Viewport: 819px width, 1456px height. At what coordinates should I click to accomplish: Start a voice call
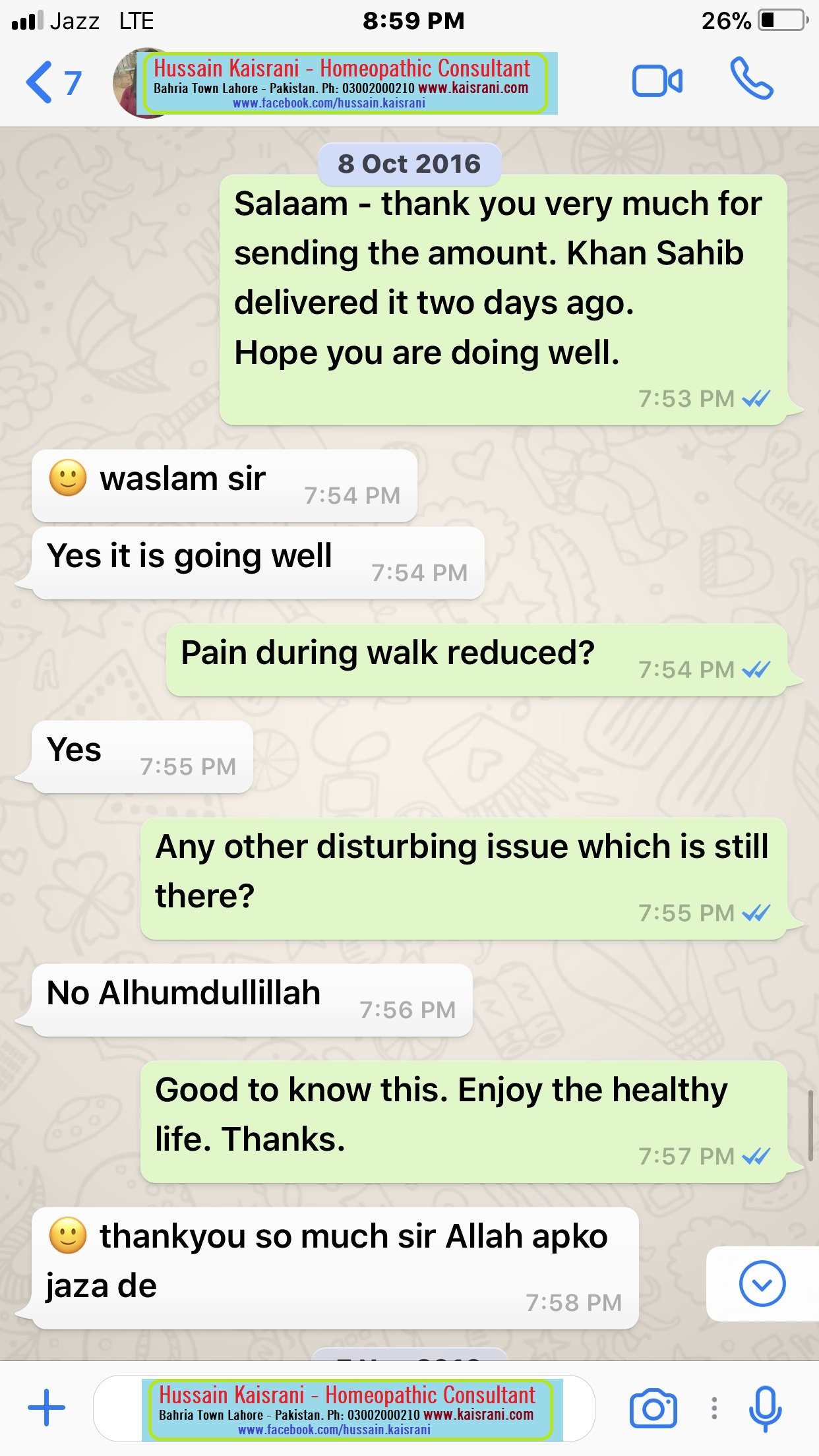751,79
